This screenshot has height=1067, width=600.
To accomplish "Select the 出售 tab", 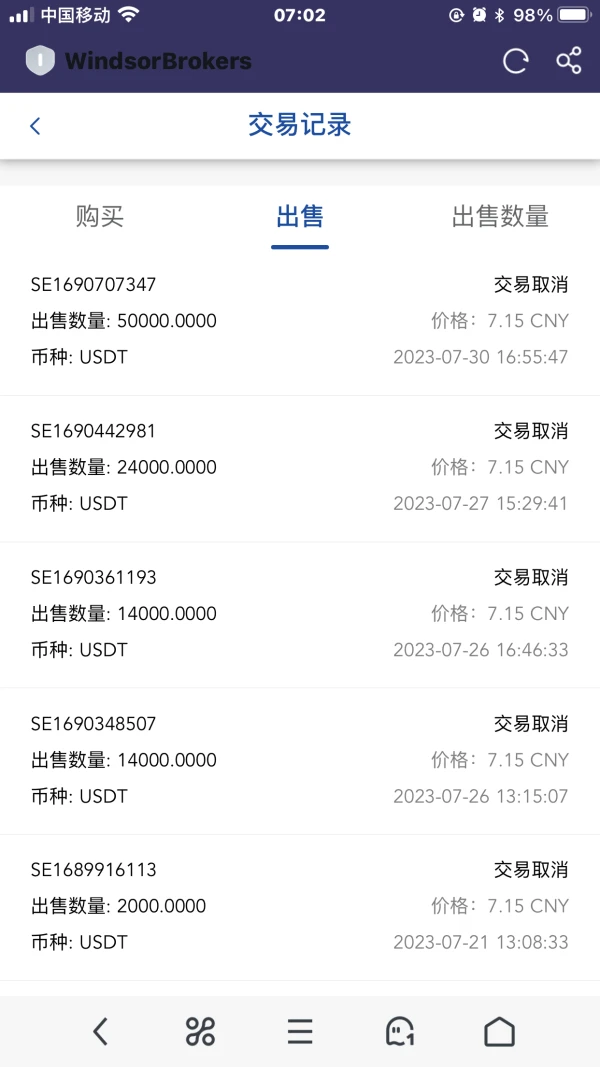I will 300,217.
